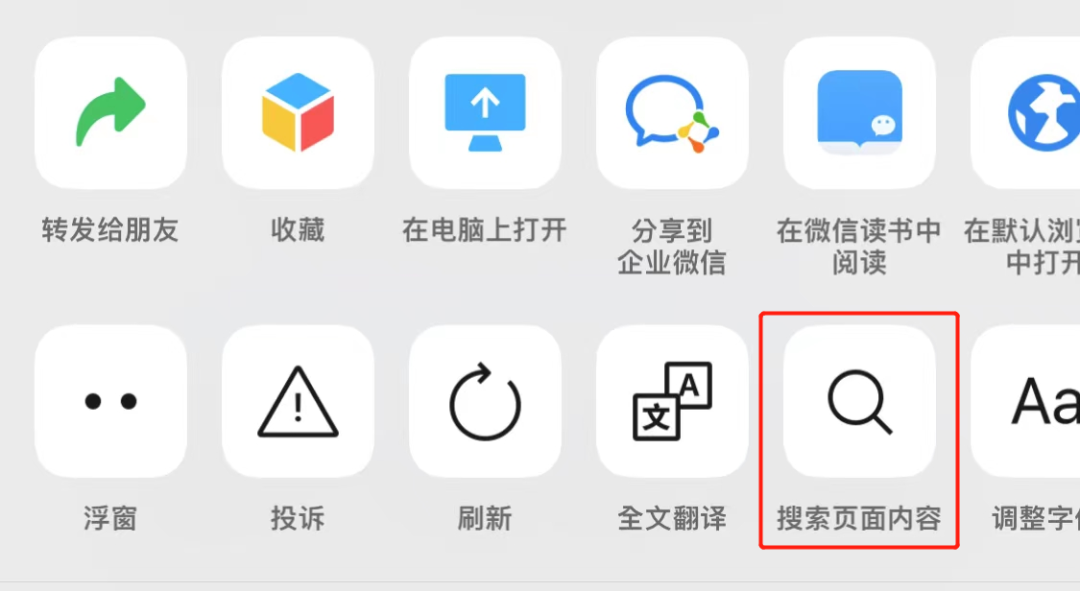The width and height of the screenshot is (1080, 591).
Task: Enable the 浮窗 floating window
Action: pos(110,401)
